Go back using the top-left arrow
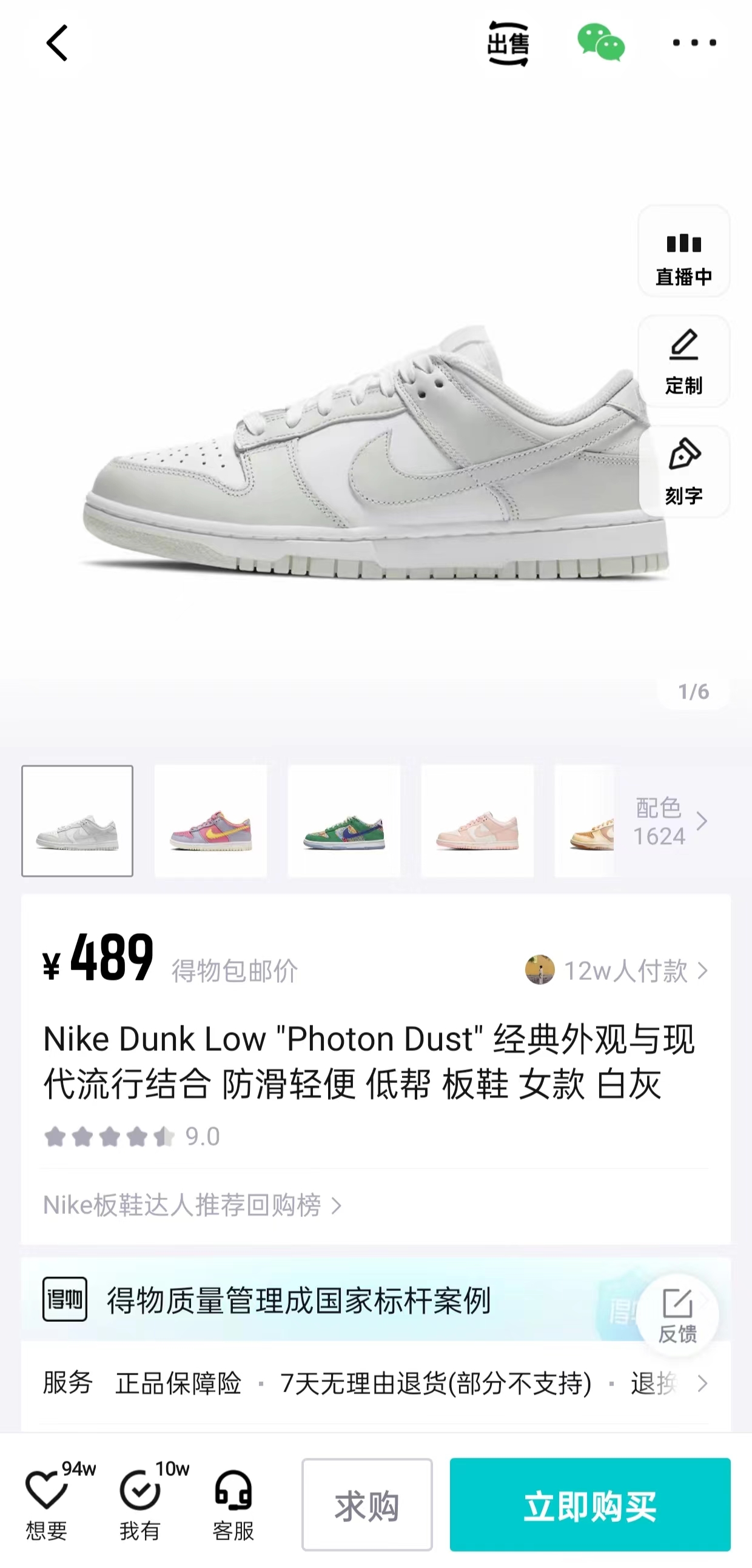The image size is (752, 1568). click(x=56, y=43)
